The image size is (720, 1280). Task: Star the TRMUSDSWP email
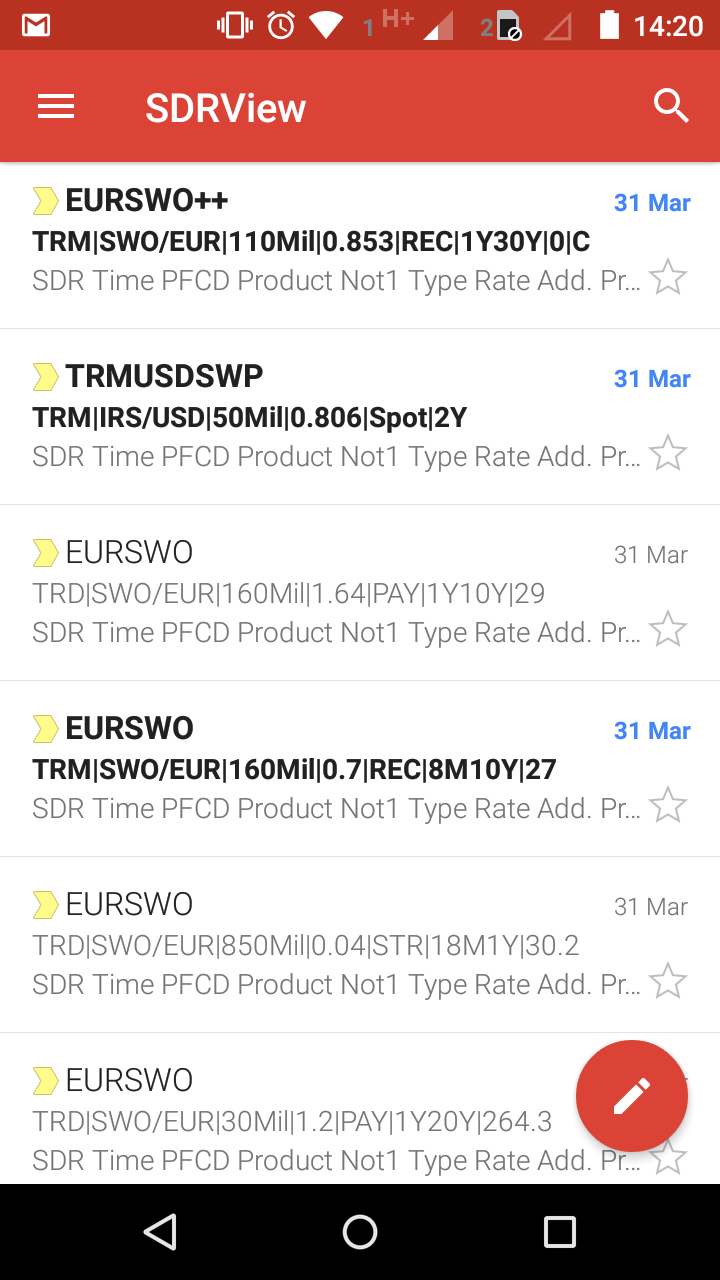click(668, 453)
